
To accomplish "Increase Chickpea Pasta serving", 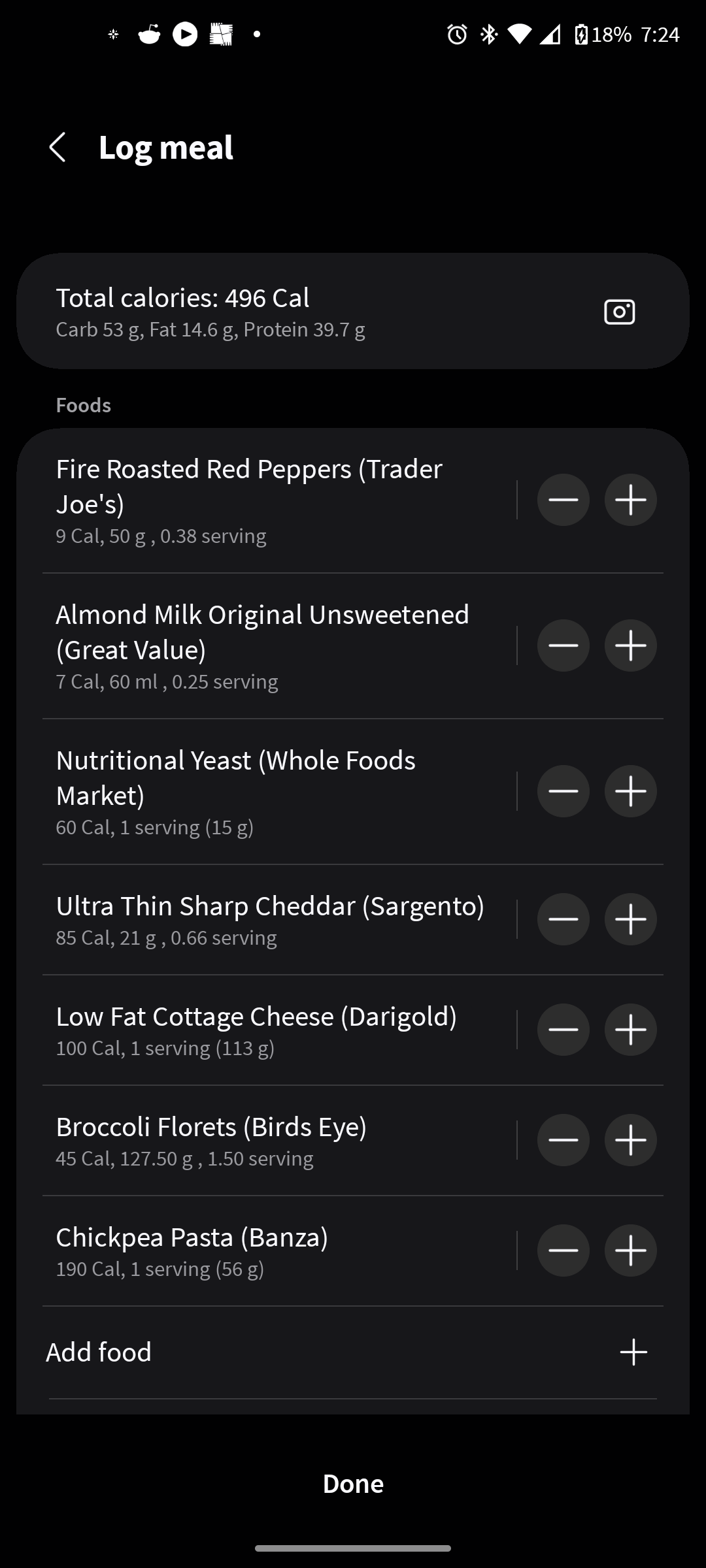I will click(631, 1250).
